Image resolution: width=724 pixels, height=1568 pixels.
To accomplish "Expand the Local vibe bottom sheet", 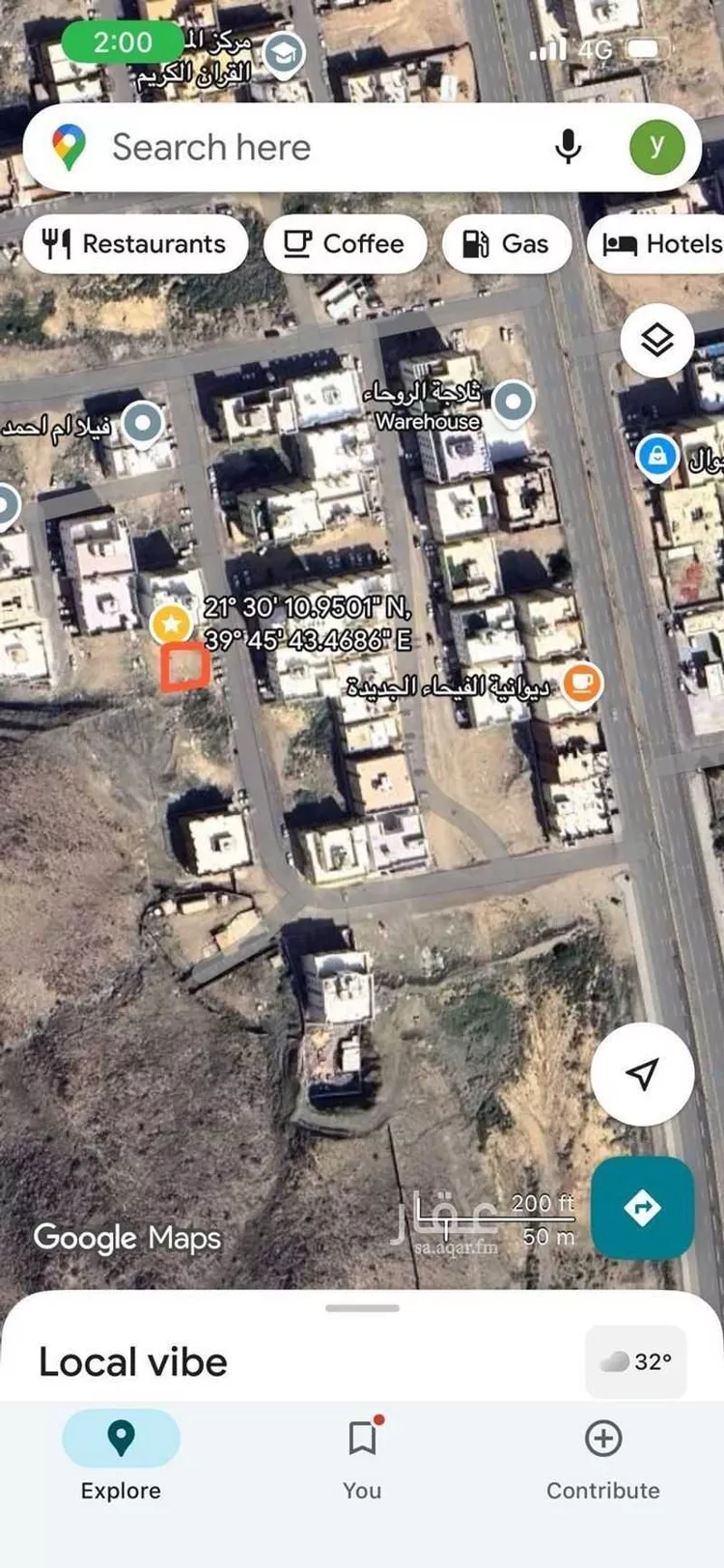I will [x=362, y=1308].
